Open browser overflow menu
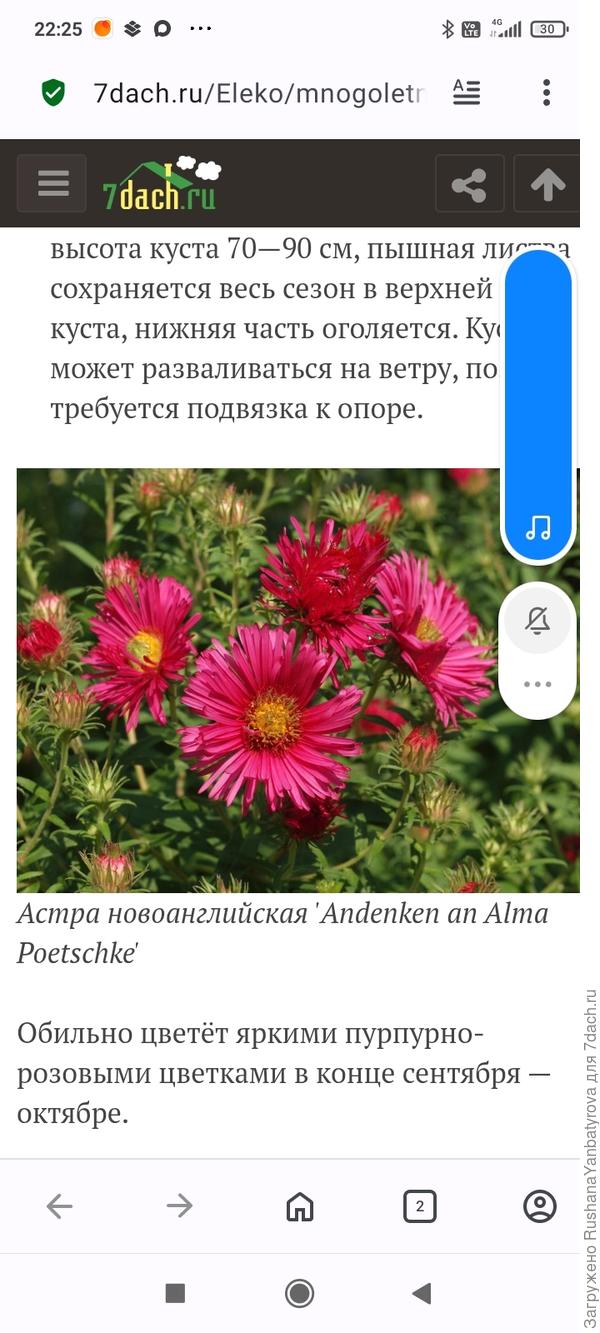The image size is (600, 1333). (x=546, y=93)
